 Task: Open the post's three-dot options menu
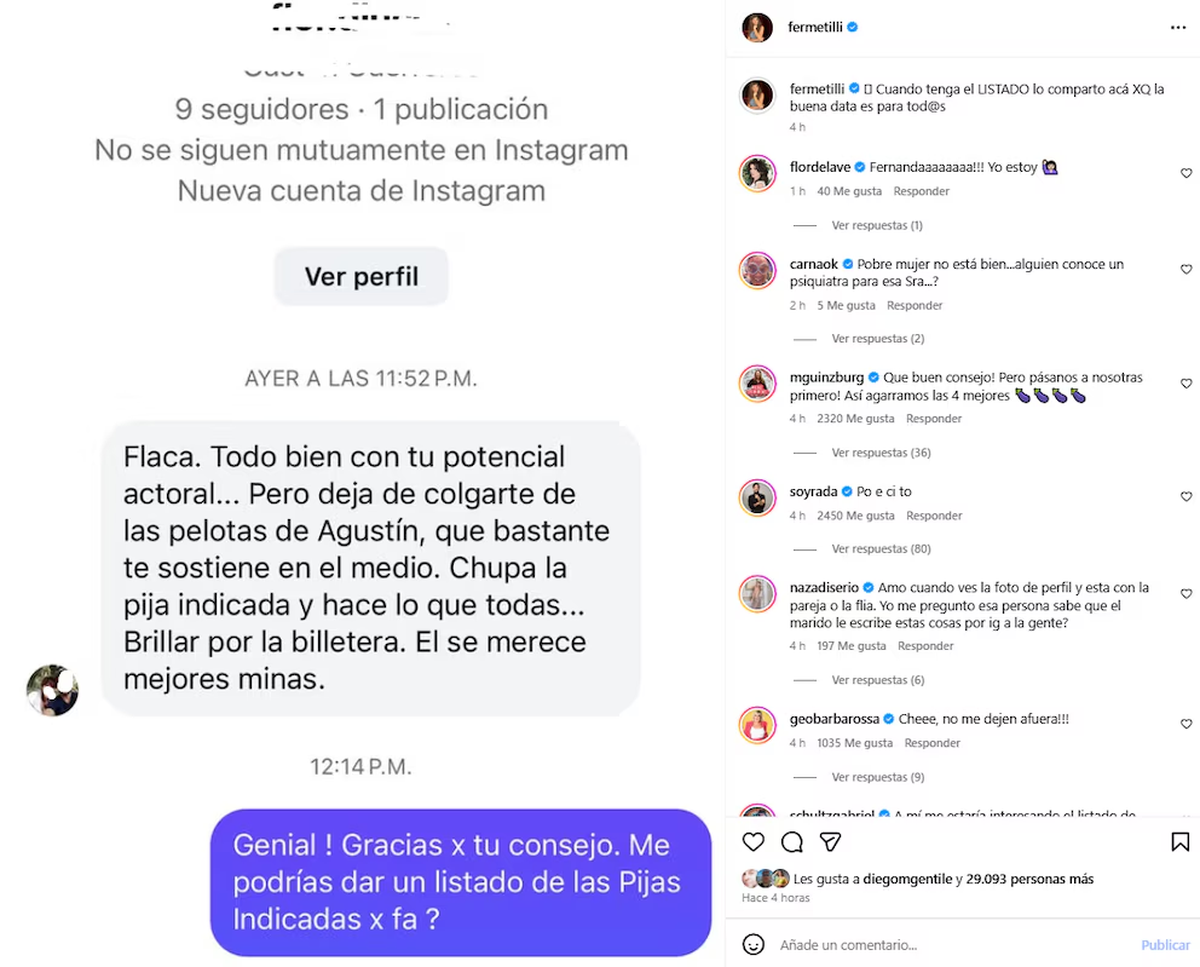[x=1178, y=28]
